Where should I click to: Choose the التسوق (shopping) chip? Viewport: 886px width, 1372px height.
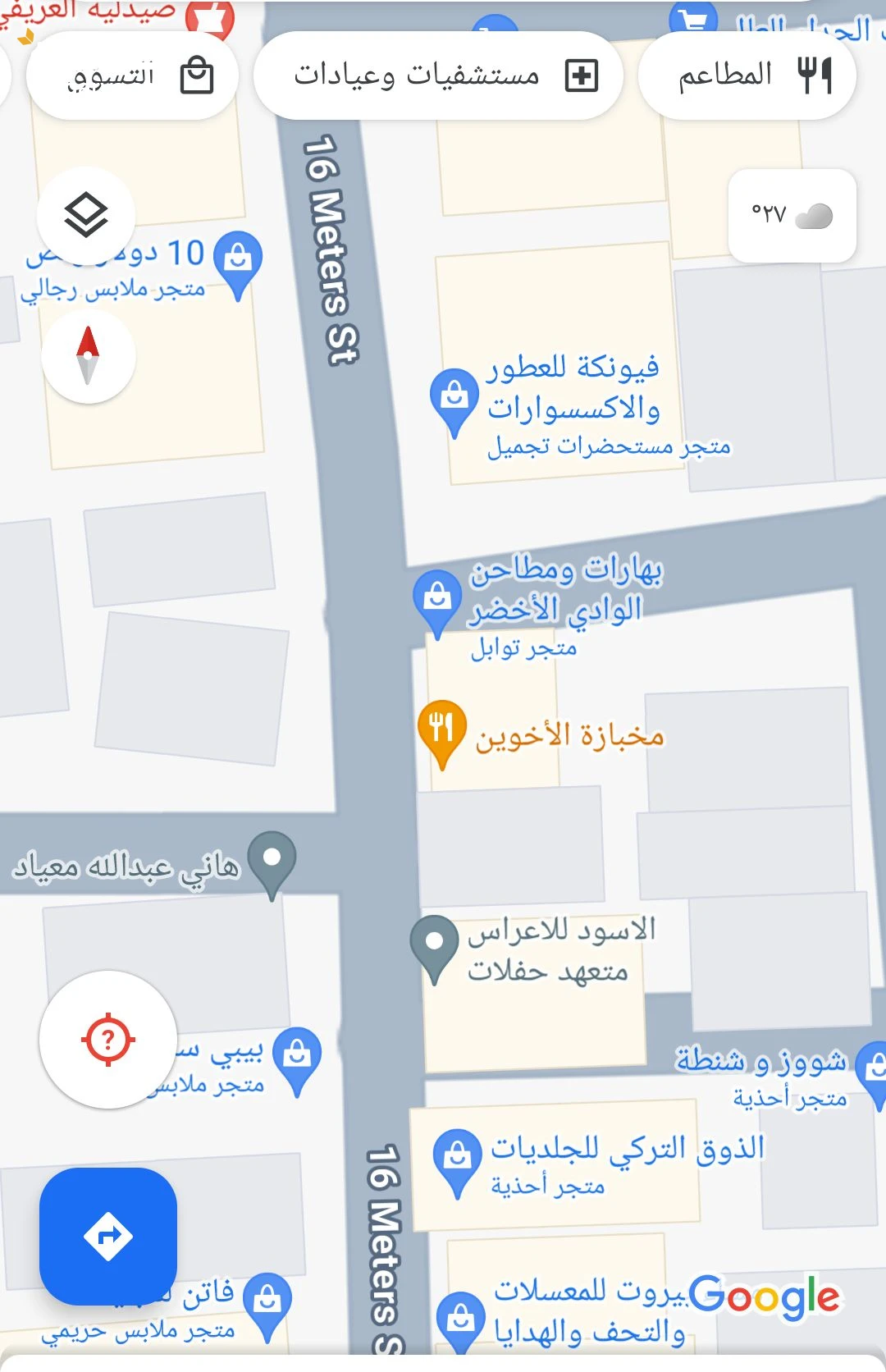(x=133, y=75)
